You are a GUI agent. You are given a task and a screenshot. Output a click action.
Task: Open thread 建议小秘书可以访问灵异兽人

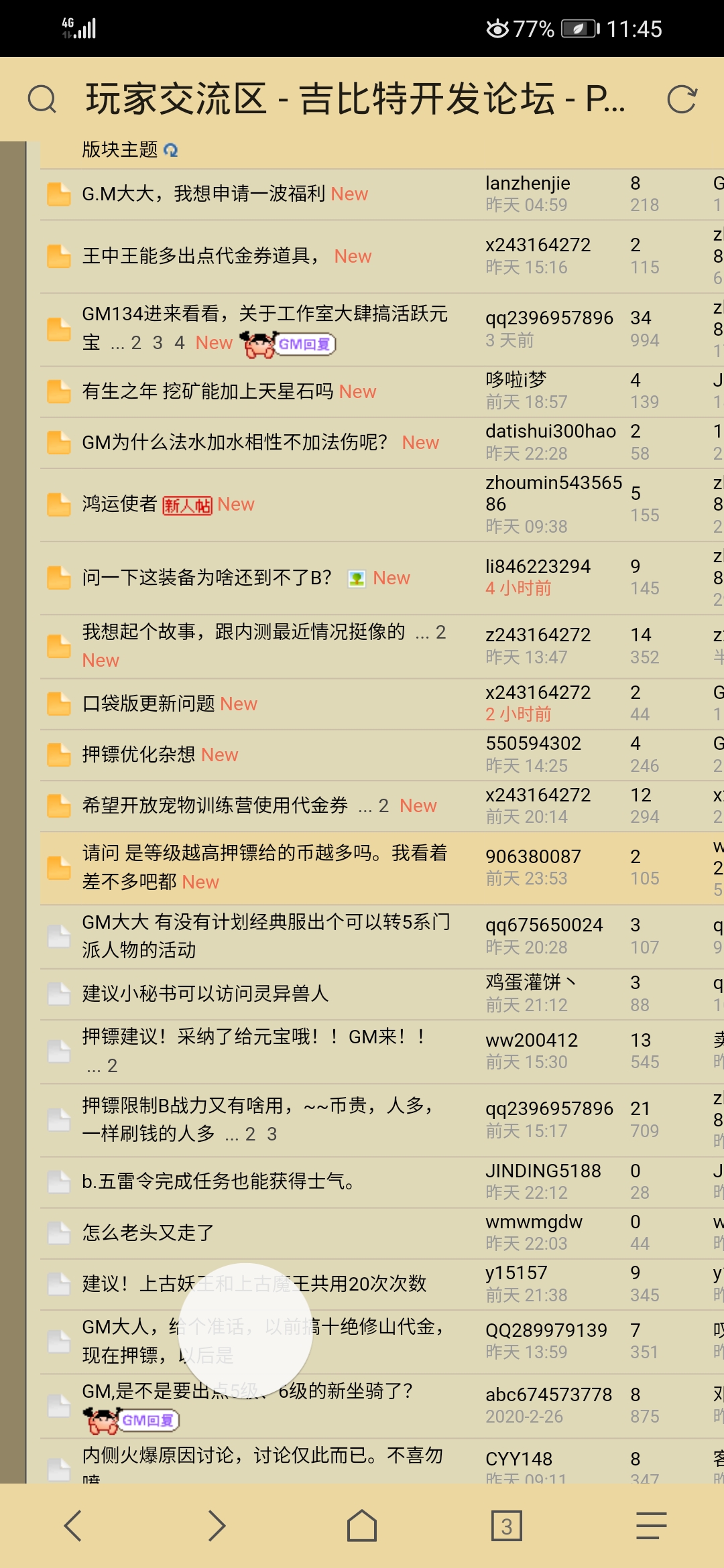coord(205,993)
